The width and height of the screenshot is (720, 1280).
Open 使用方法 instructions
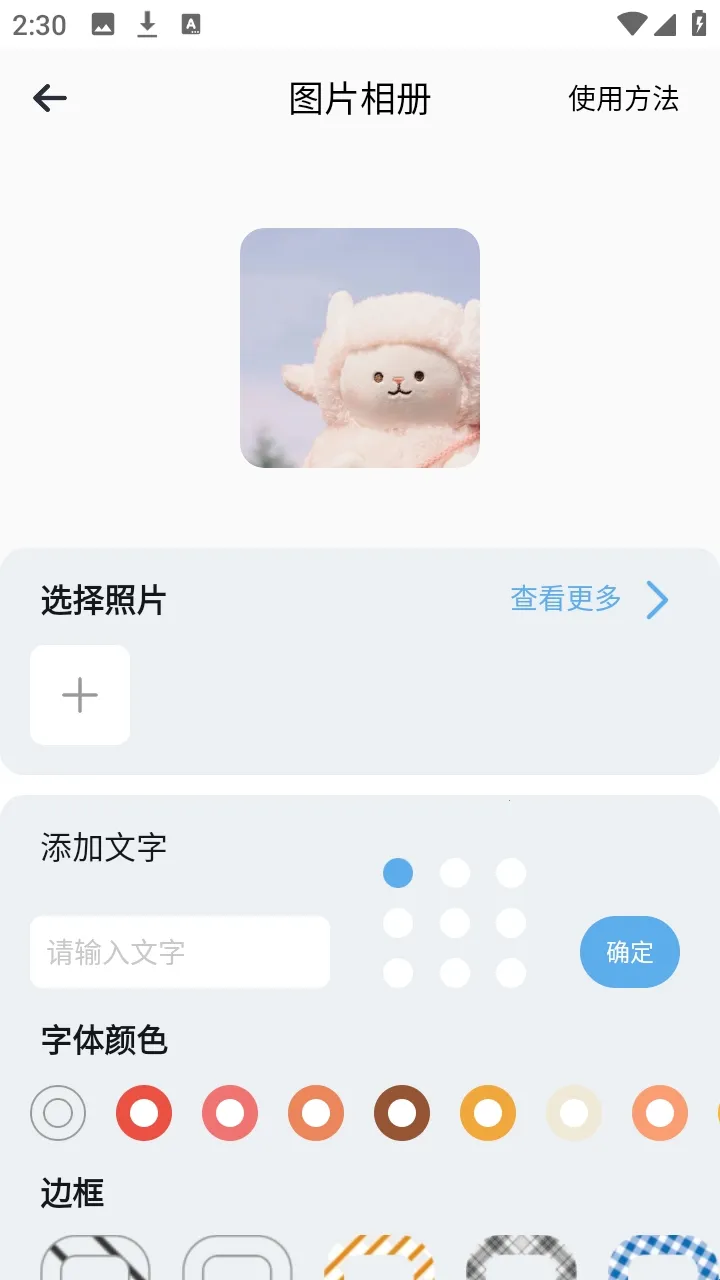coord(622,99)
